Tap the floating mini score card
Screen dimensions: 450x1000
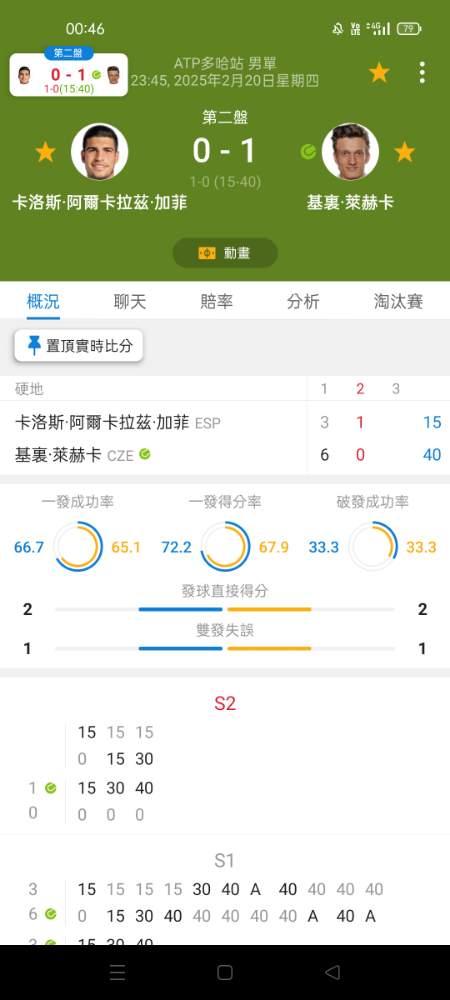click(x=69, y=75)
